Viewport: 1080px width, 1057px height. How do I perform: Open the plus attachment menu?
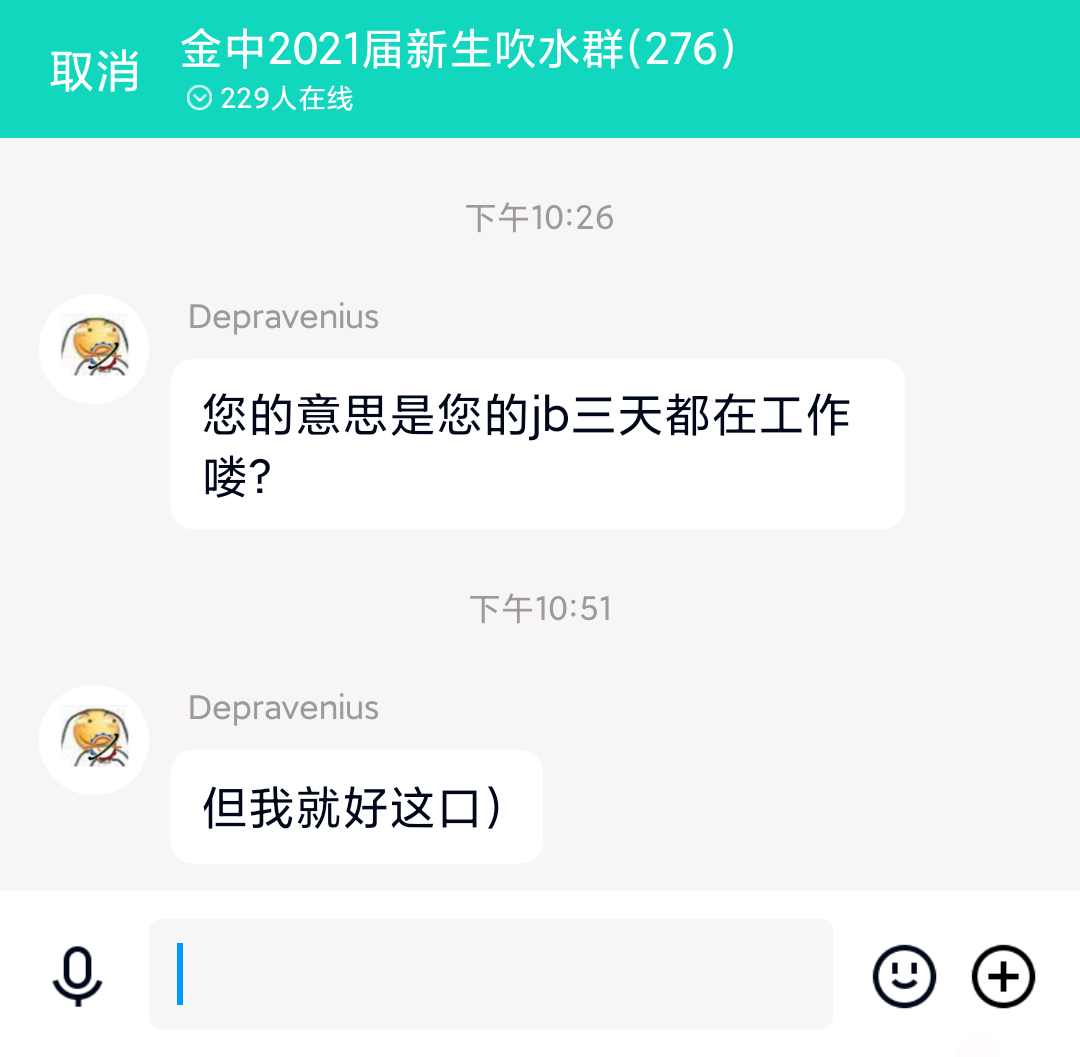[x=1003, y=974]
